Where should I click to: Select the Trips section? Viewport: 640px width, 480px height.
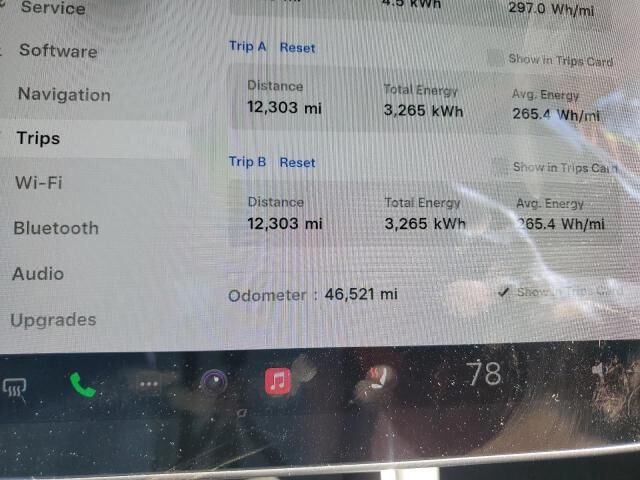click(38, 139)
